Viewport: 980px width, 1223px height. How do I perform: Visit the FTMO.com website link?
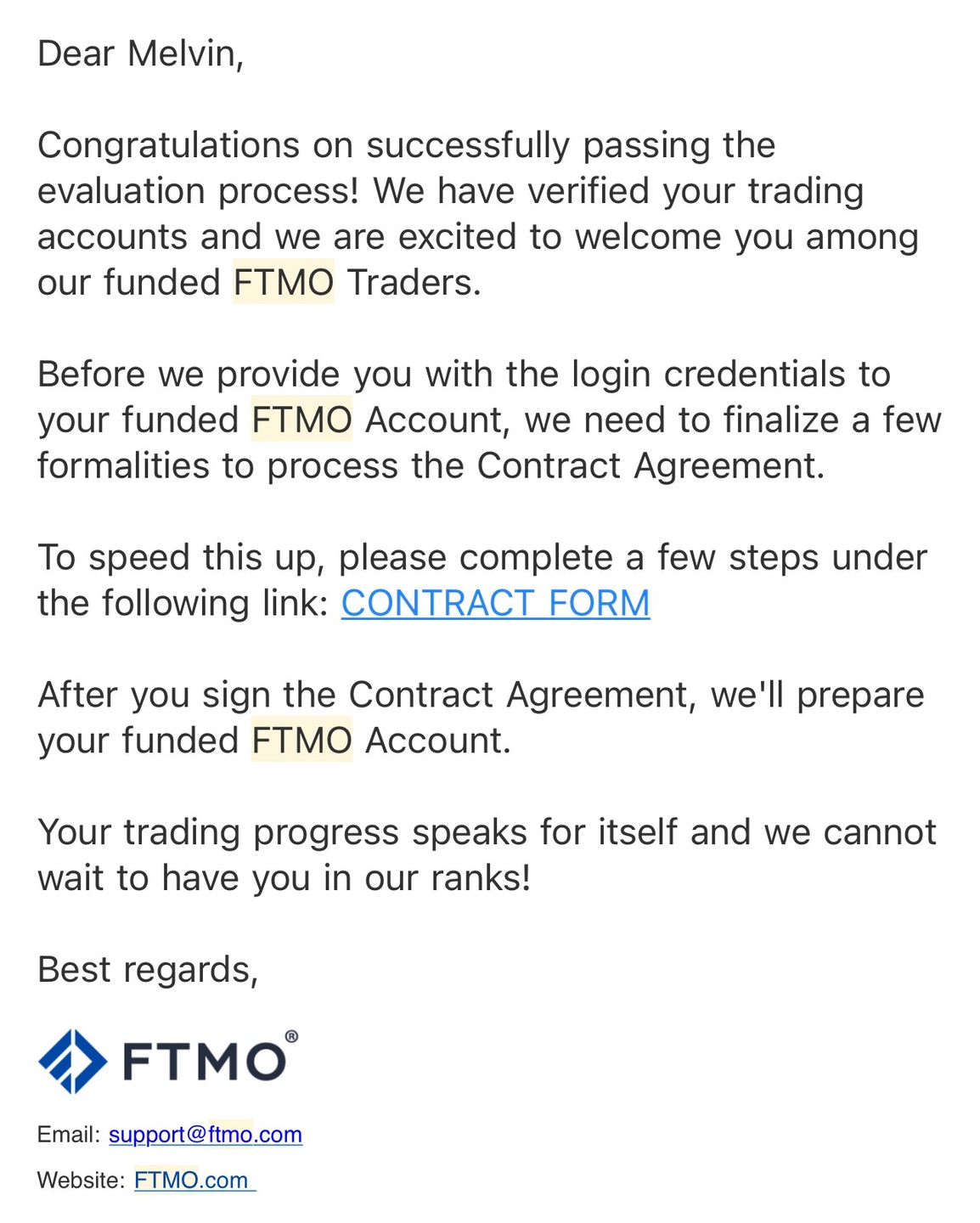click(192, 1180)
